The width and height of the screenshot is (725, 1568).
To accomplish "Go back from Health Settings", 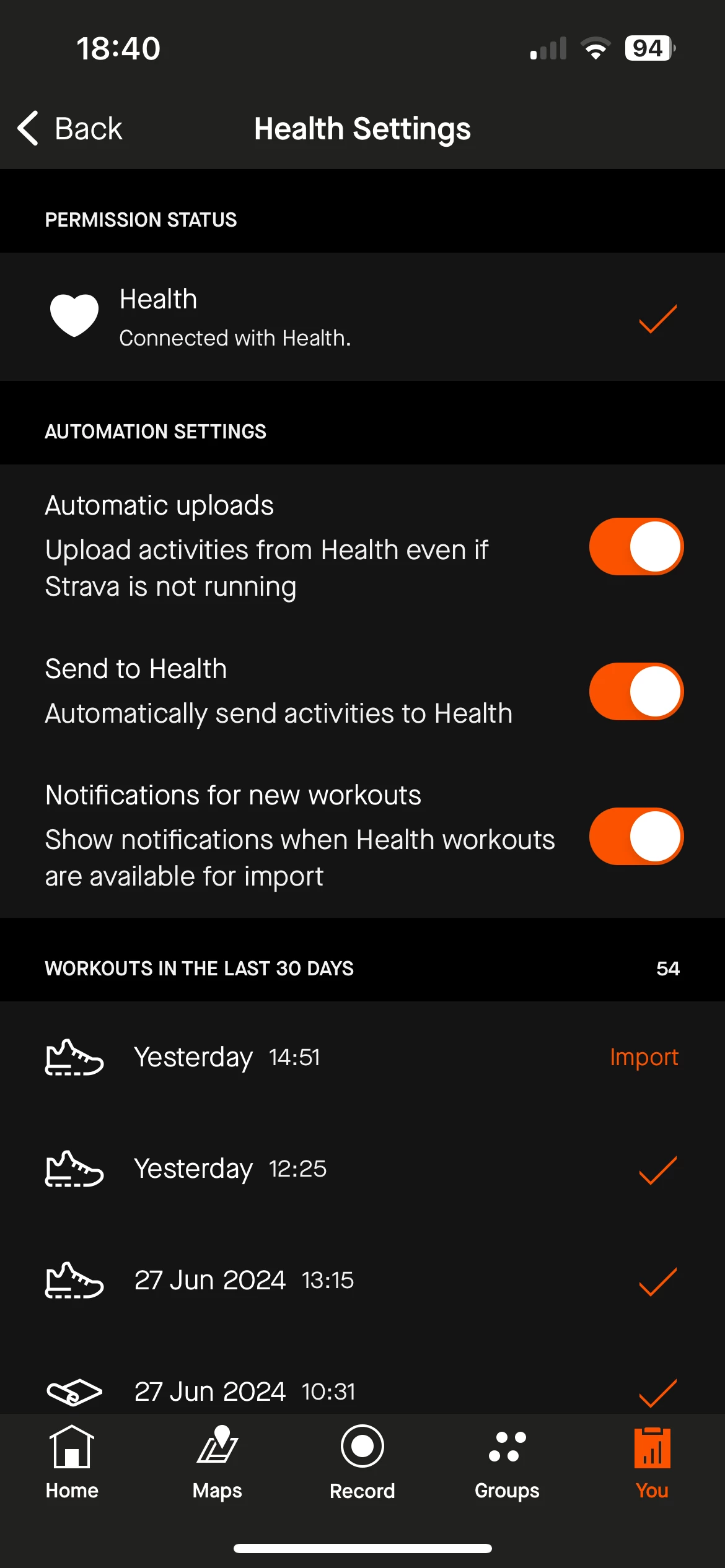I will click(x=70, y=129).
